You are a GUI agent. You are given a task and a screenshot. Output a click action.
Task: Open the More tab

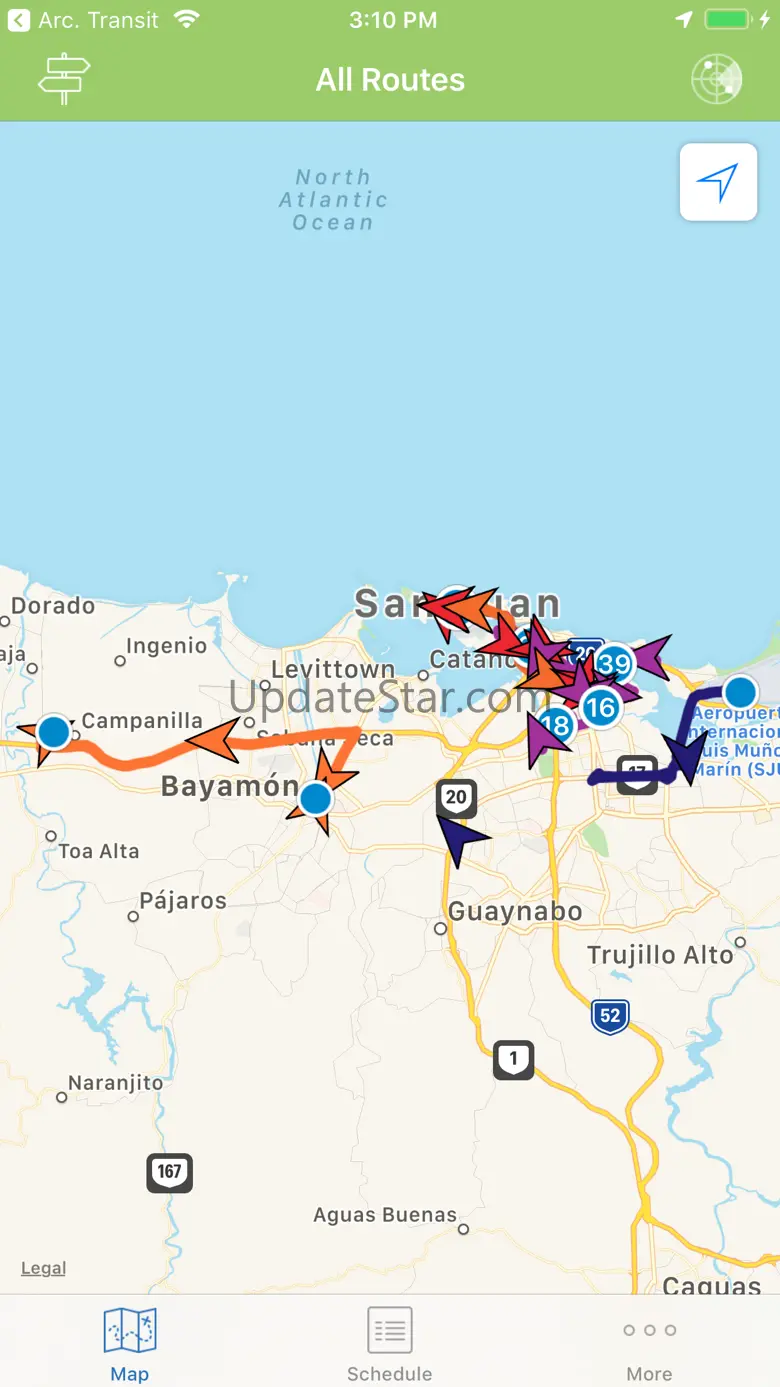[649, 1343]
